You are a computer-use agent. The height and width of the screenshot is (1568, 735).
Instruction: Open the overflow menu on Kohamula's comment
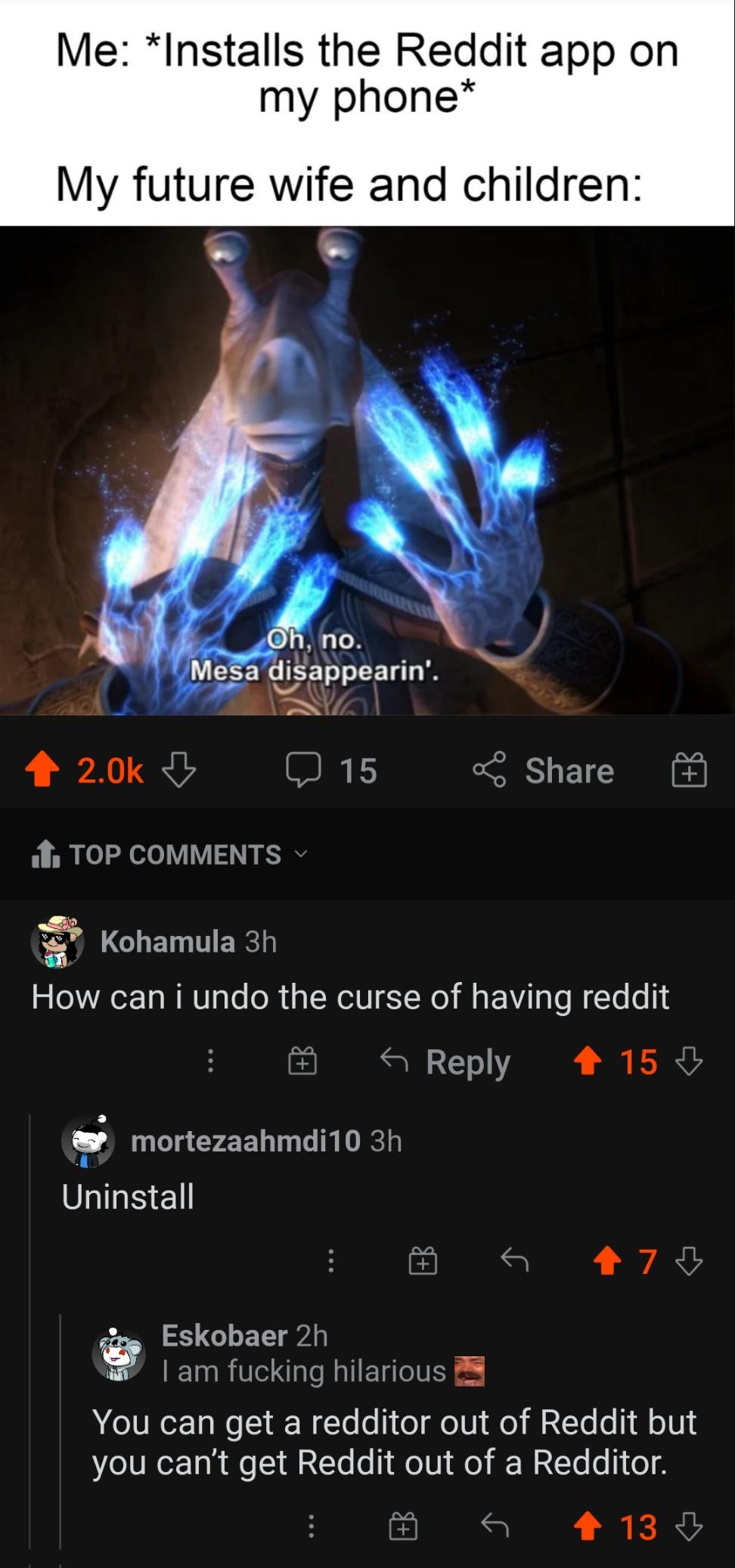pos(210,1061)
